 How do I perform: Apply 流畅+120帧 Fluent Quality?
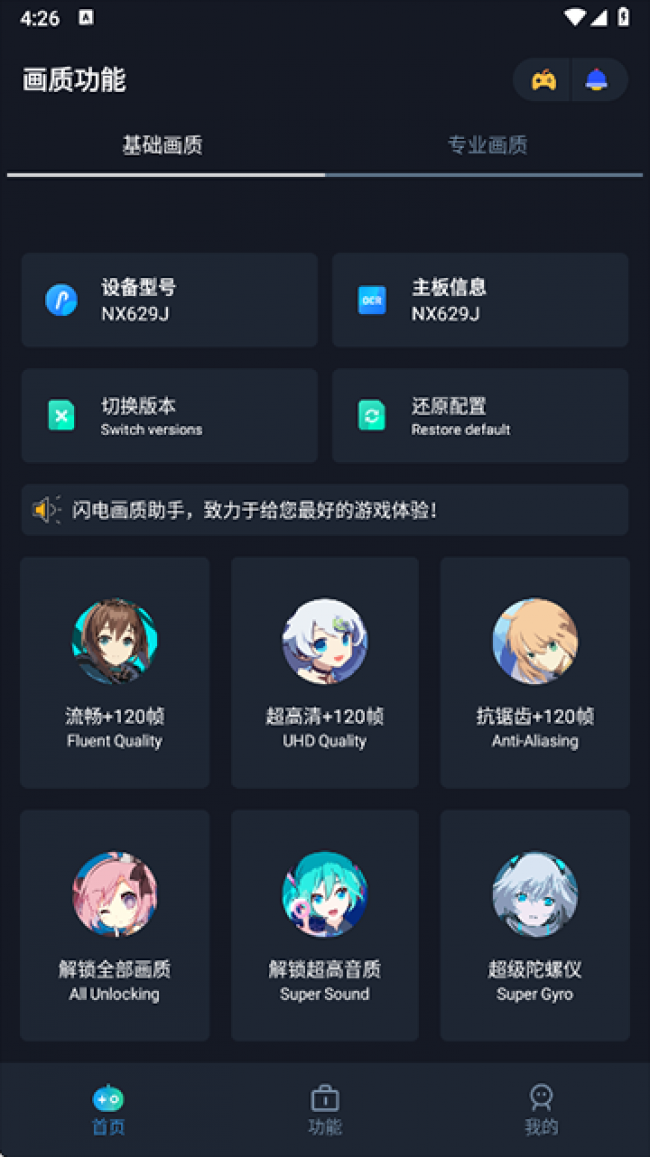(115, 672)
